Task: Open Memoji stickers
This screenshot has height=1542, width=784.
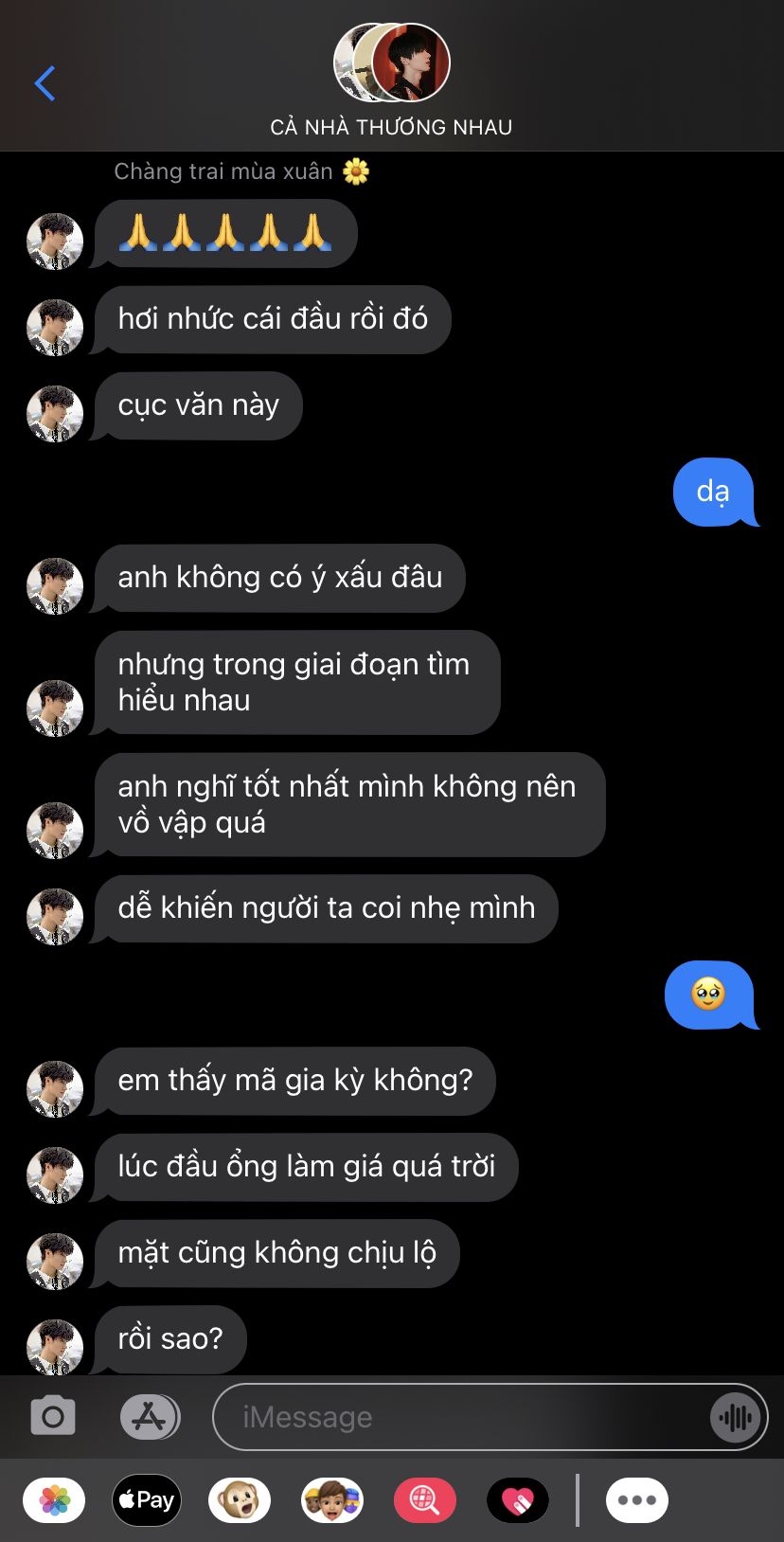Action: [332, 1500]
